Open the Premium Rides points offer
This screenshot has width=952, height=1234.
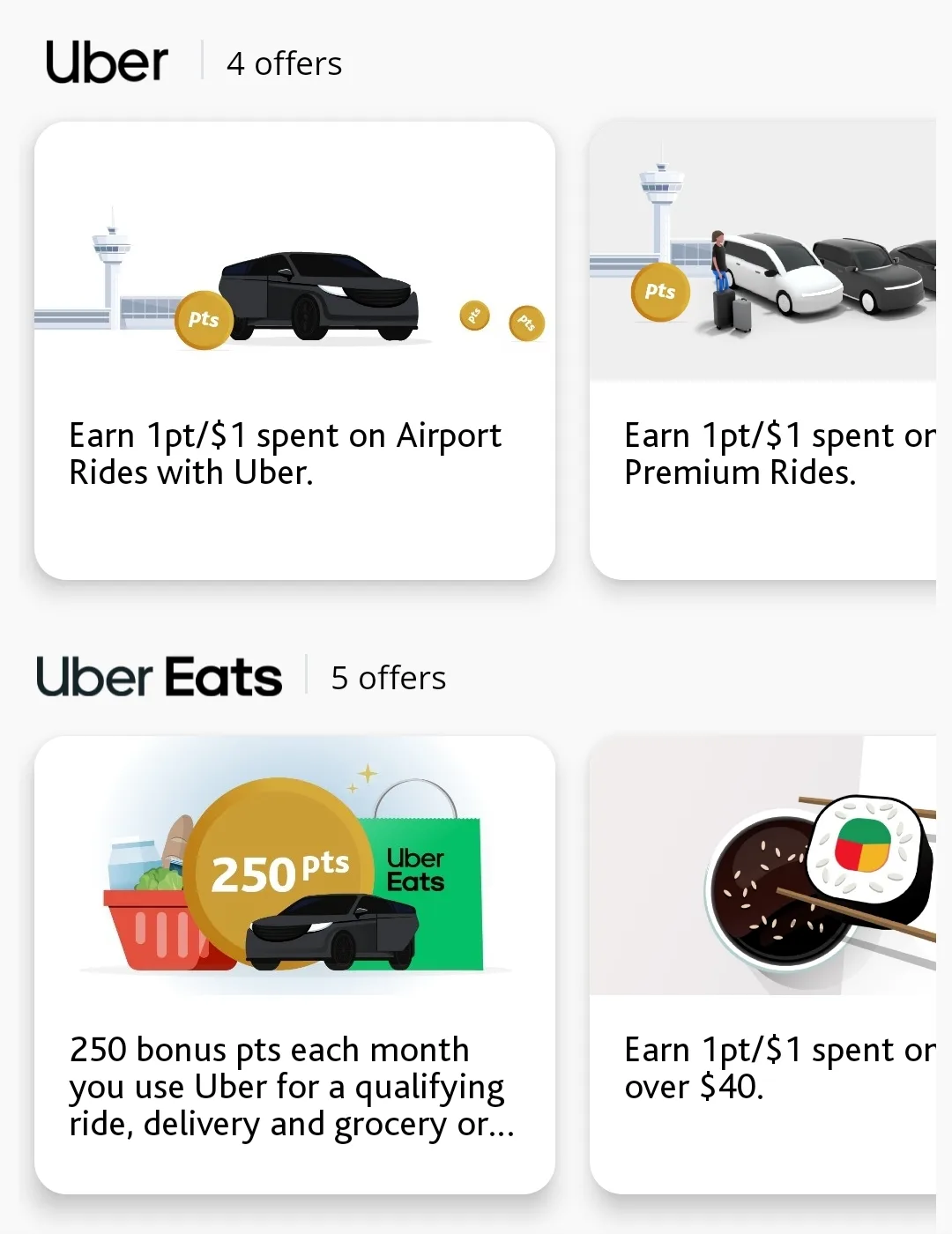tap(763, 351)
